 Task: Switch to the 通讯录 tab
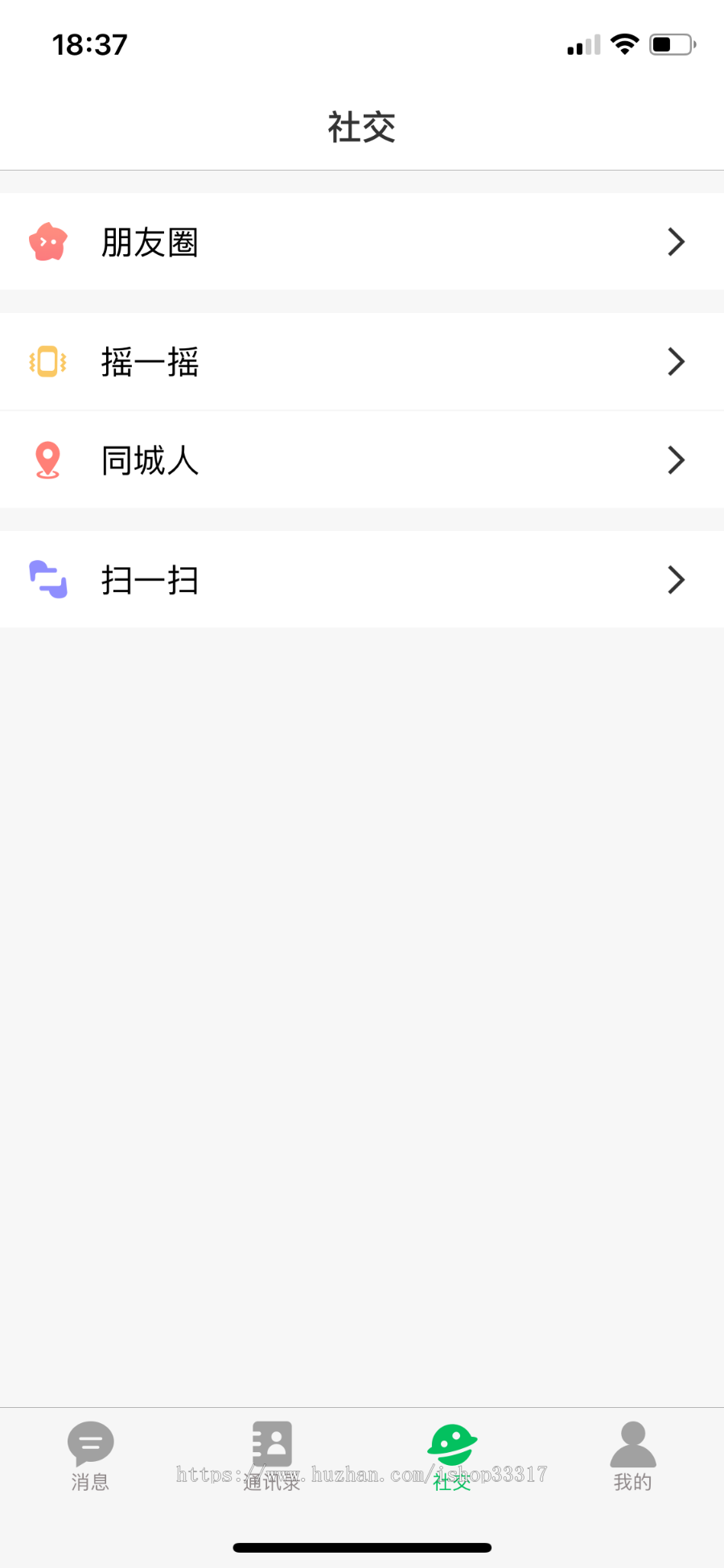(x=271, y=1456)
